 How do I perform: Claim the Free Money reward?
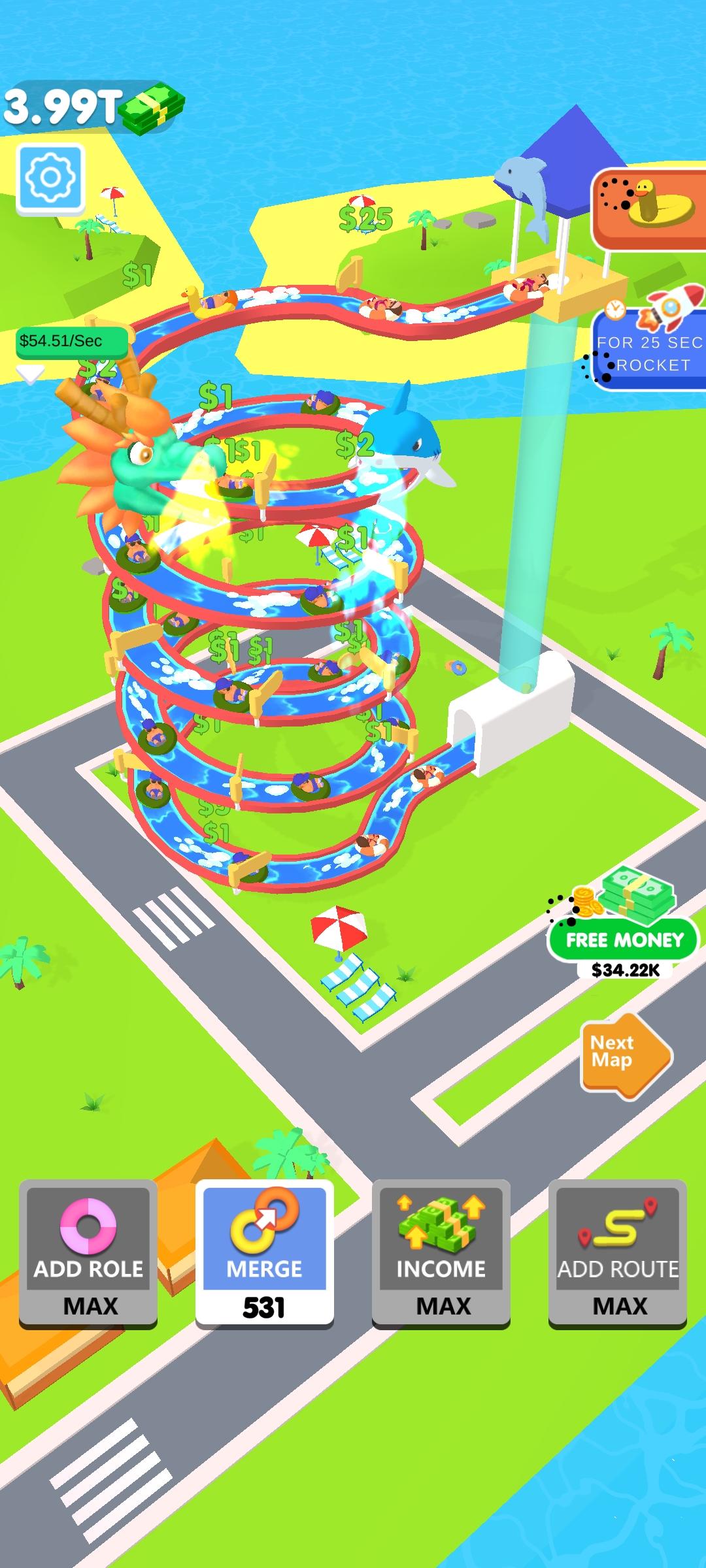623,938
